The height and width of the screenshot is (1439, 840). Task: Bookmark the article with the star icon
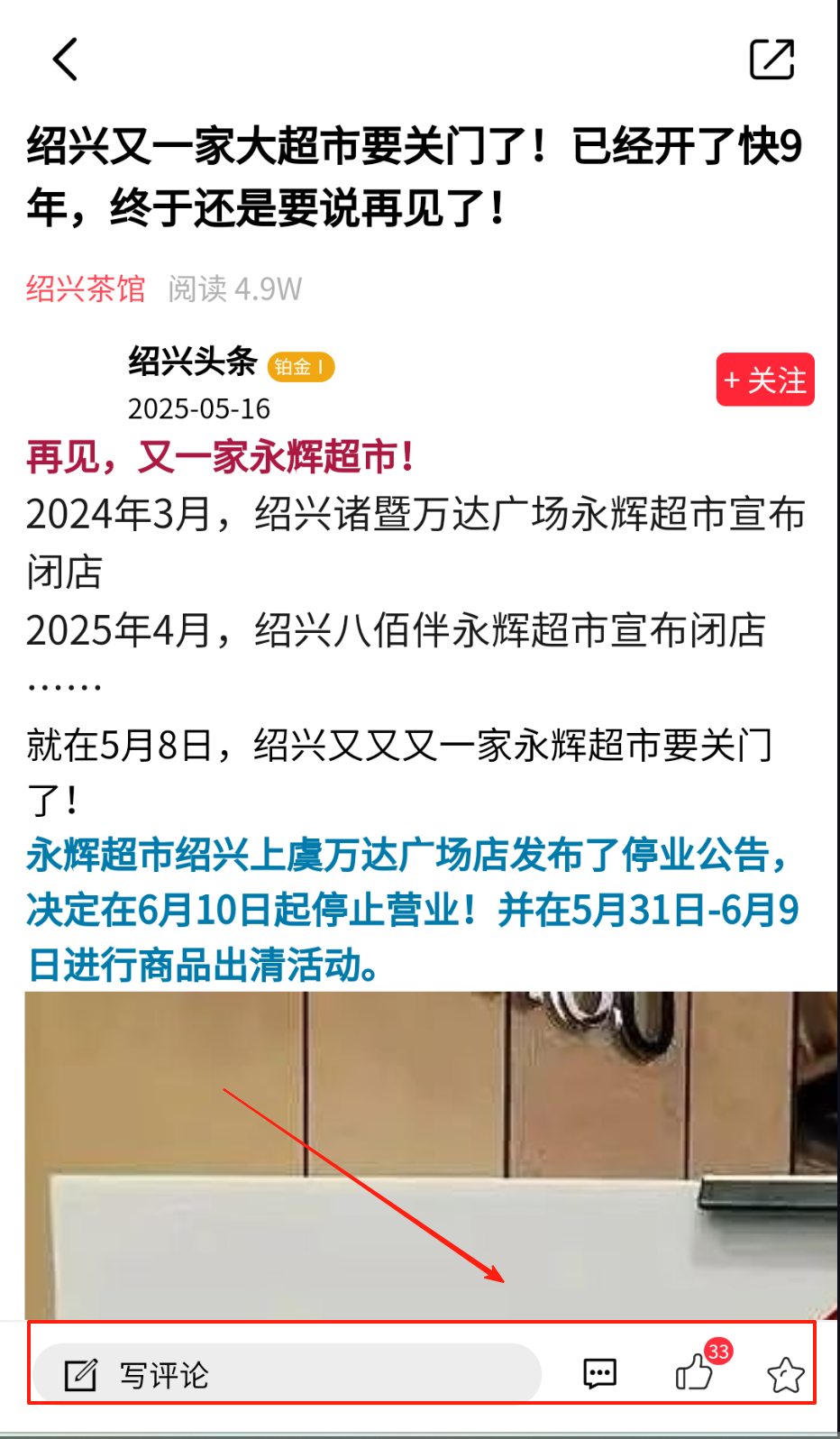pyautogui.click(x=785, y=1375)
